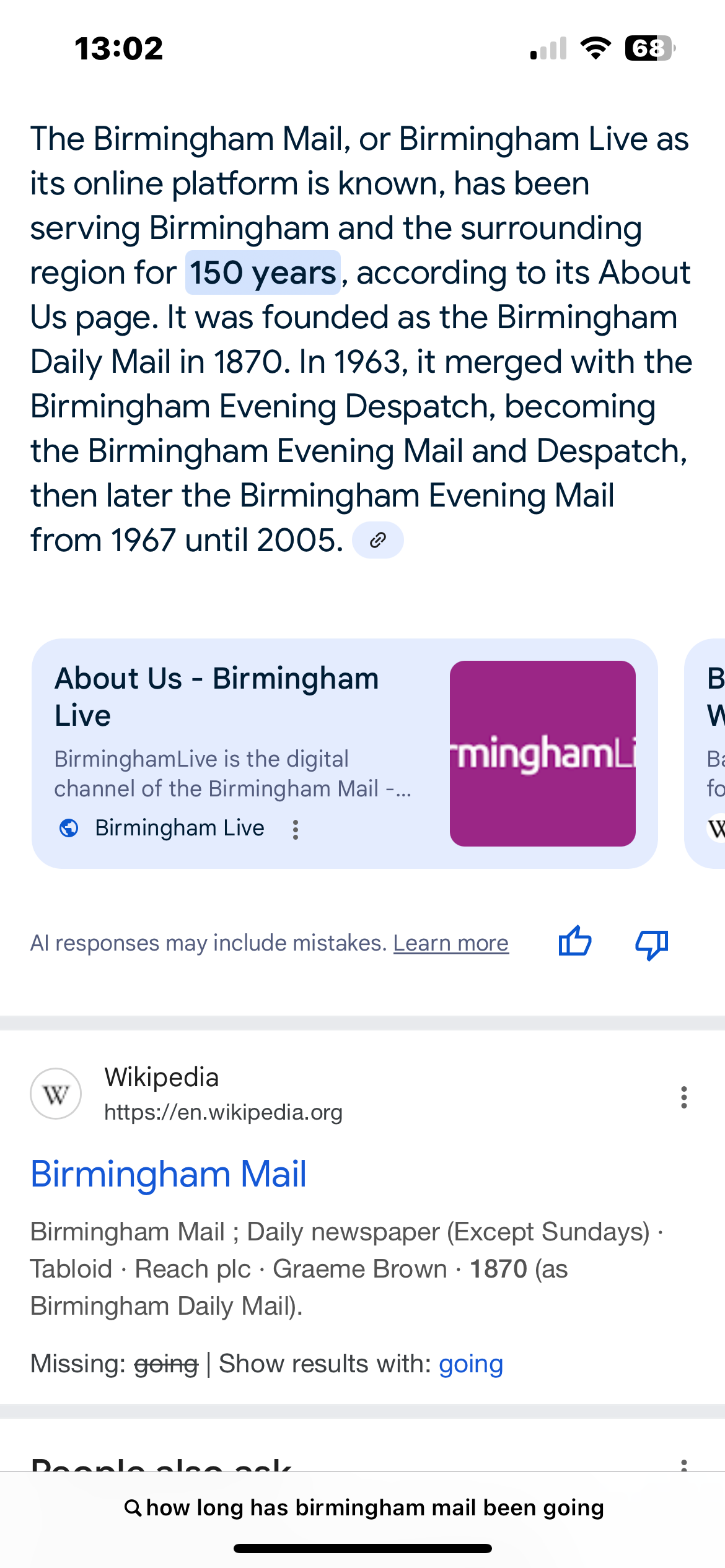
Task: Tap Learn more about AI responses
Action: (x=450, y=943)
